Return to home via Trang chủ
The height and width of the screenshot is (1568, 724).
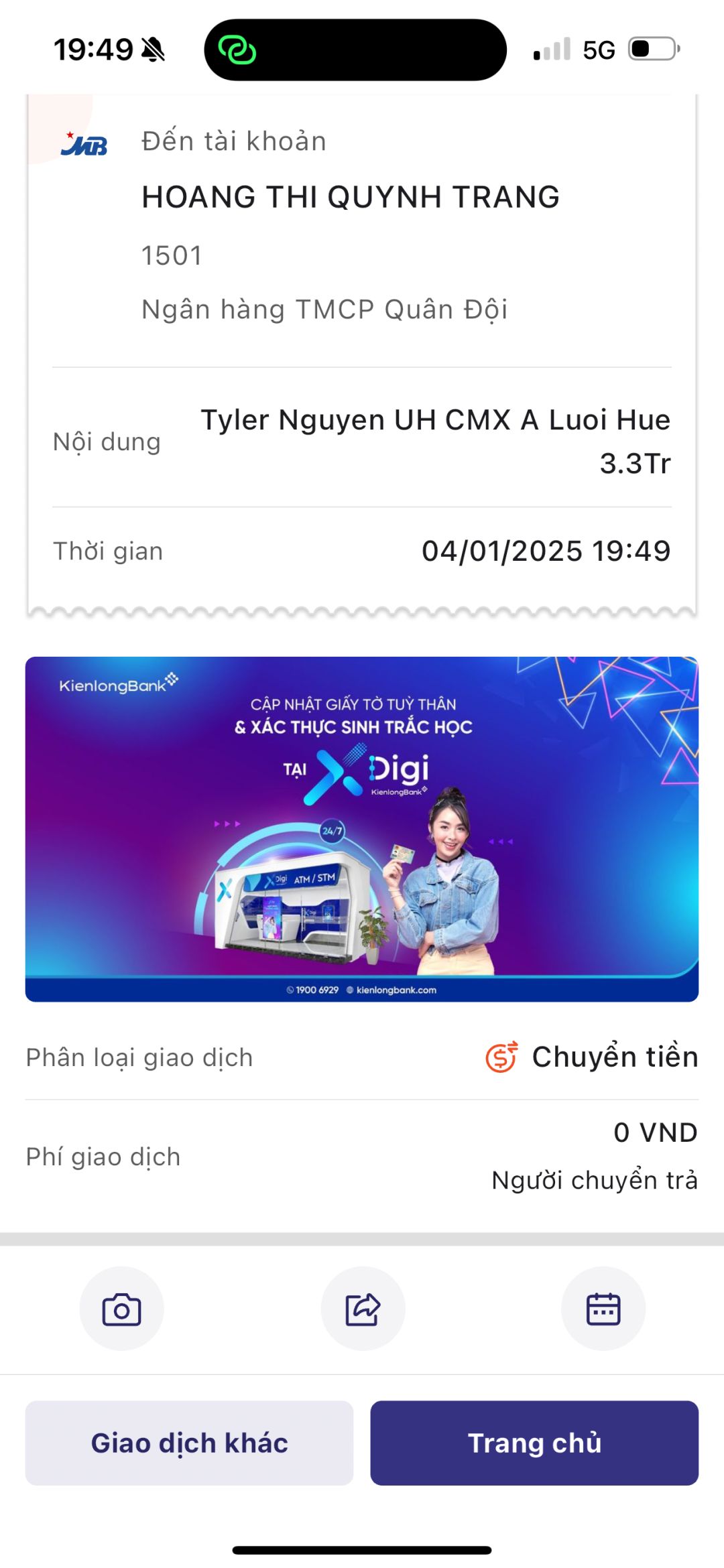(x=534, y=1443)
